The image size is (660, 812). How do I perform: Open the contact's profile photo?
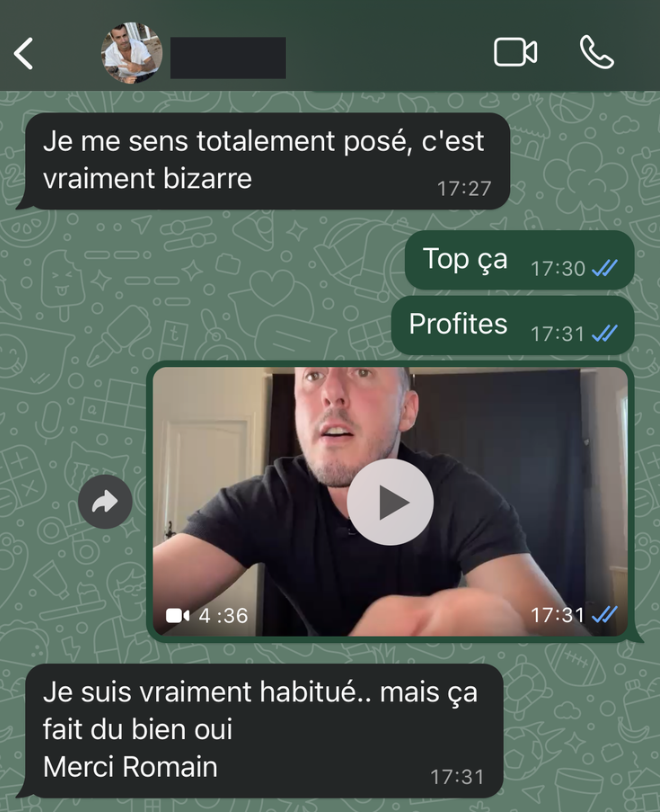pyautogui.click(x=132, y=54)
